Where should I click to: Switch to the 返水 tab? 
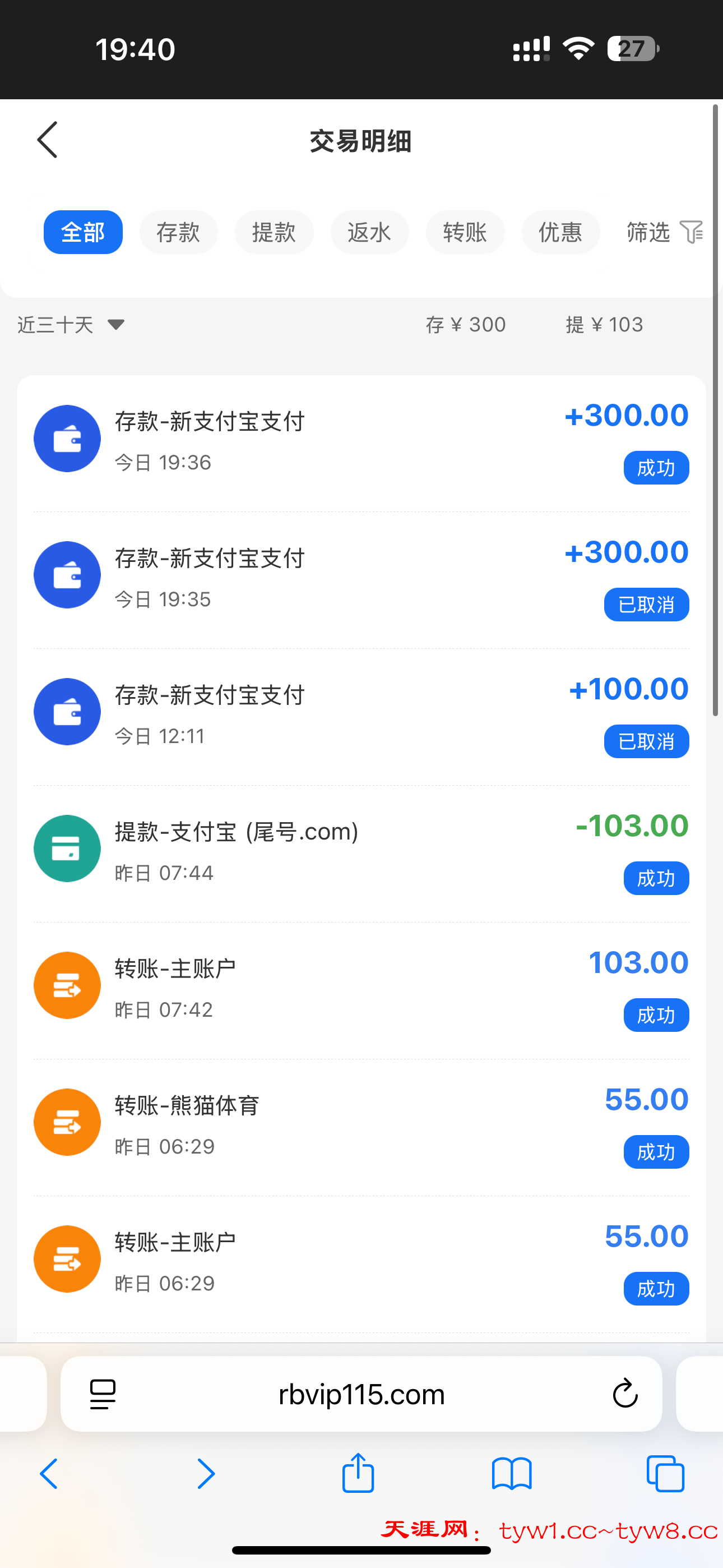coord(369,232)
